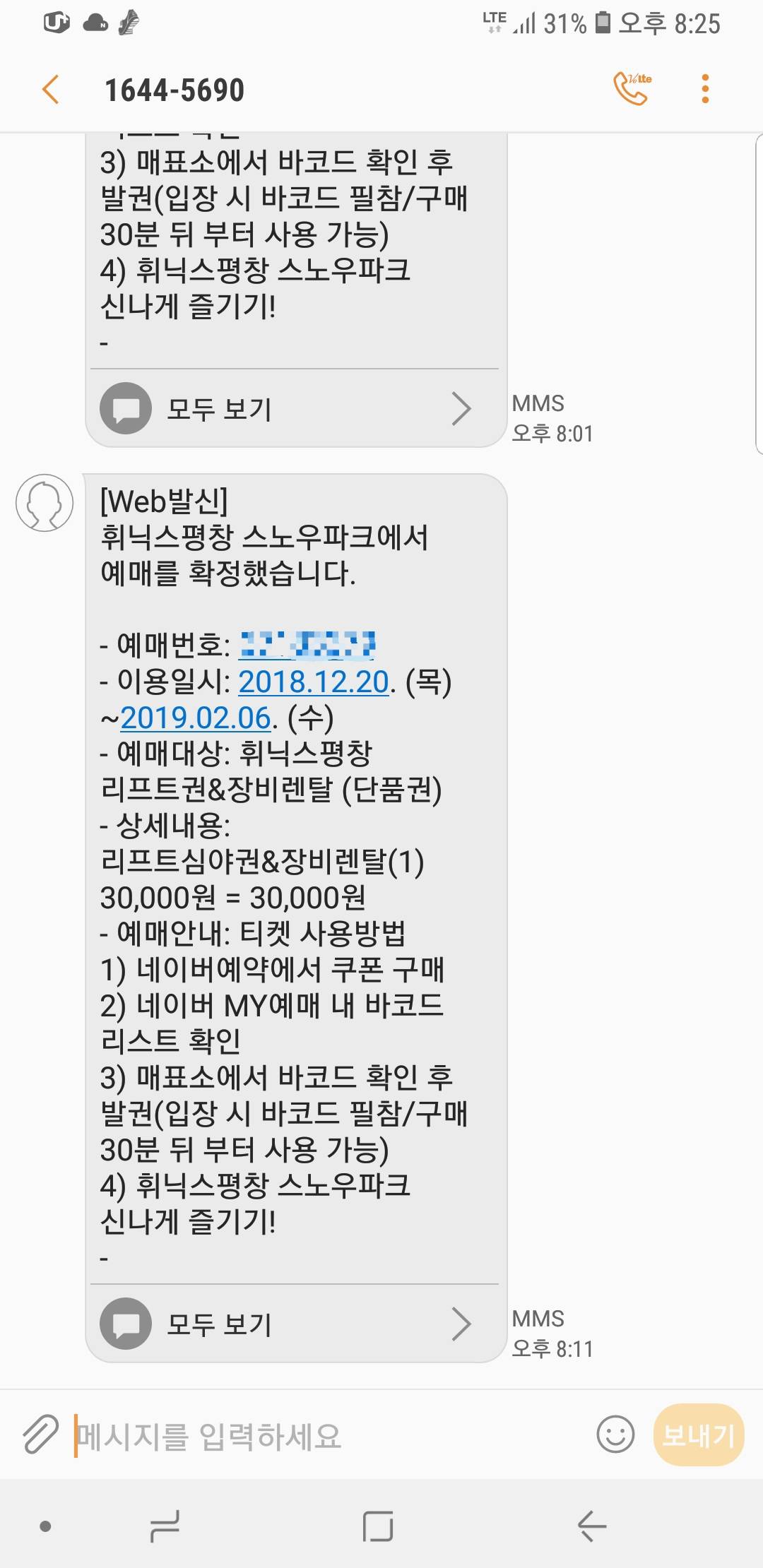Open the recent apps view
The width and height of the screenshot is (763, 1568).
[x=165, y=1526]
